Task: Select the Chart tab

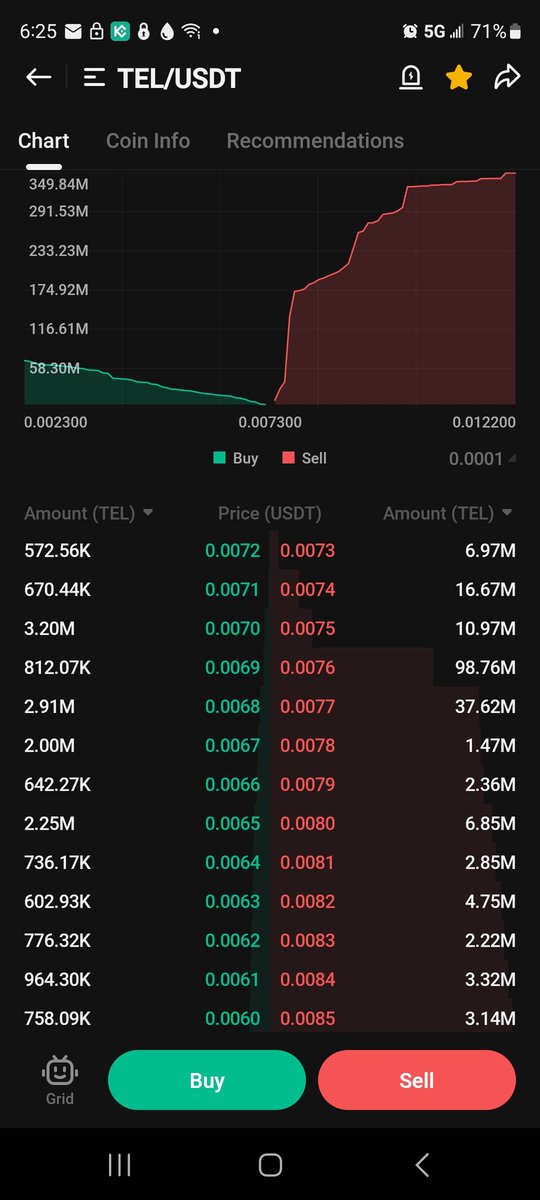Action: [x=44, y=141]
